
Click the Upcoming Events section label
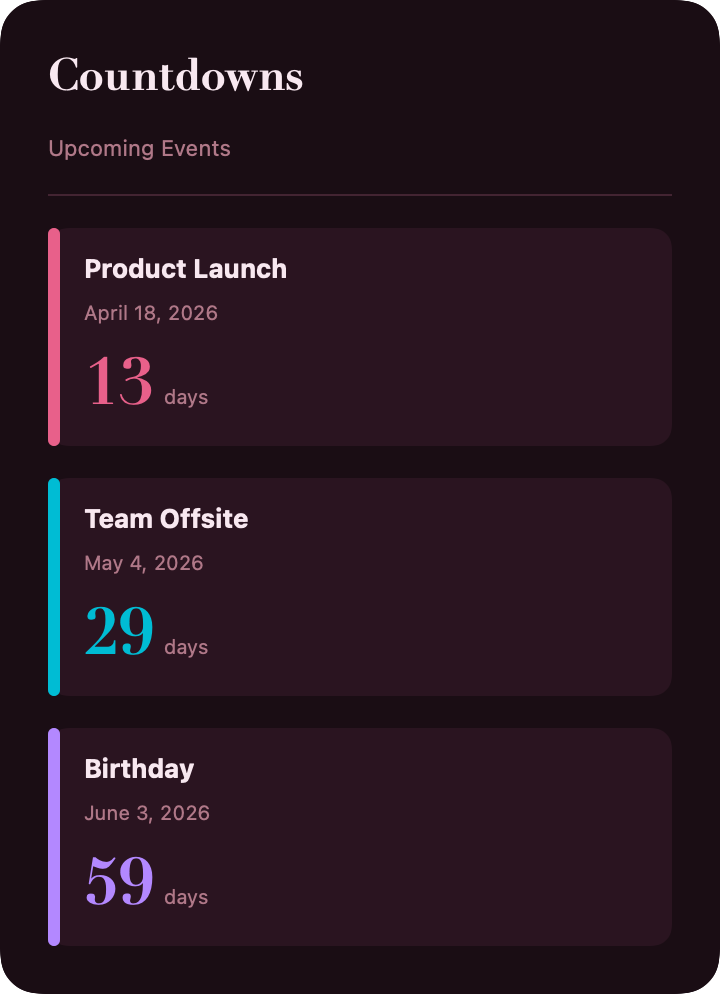[x=139, y=148]
